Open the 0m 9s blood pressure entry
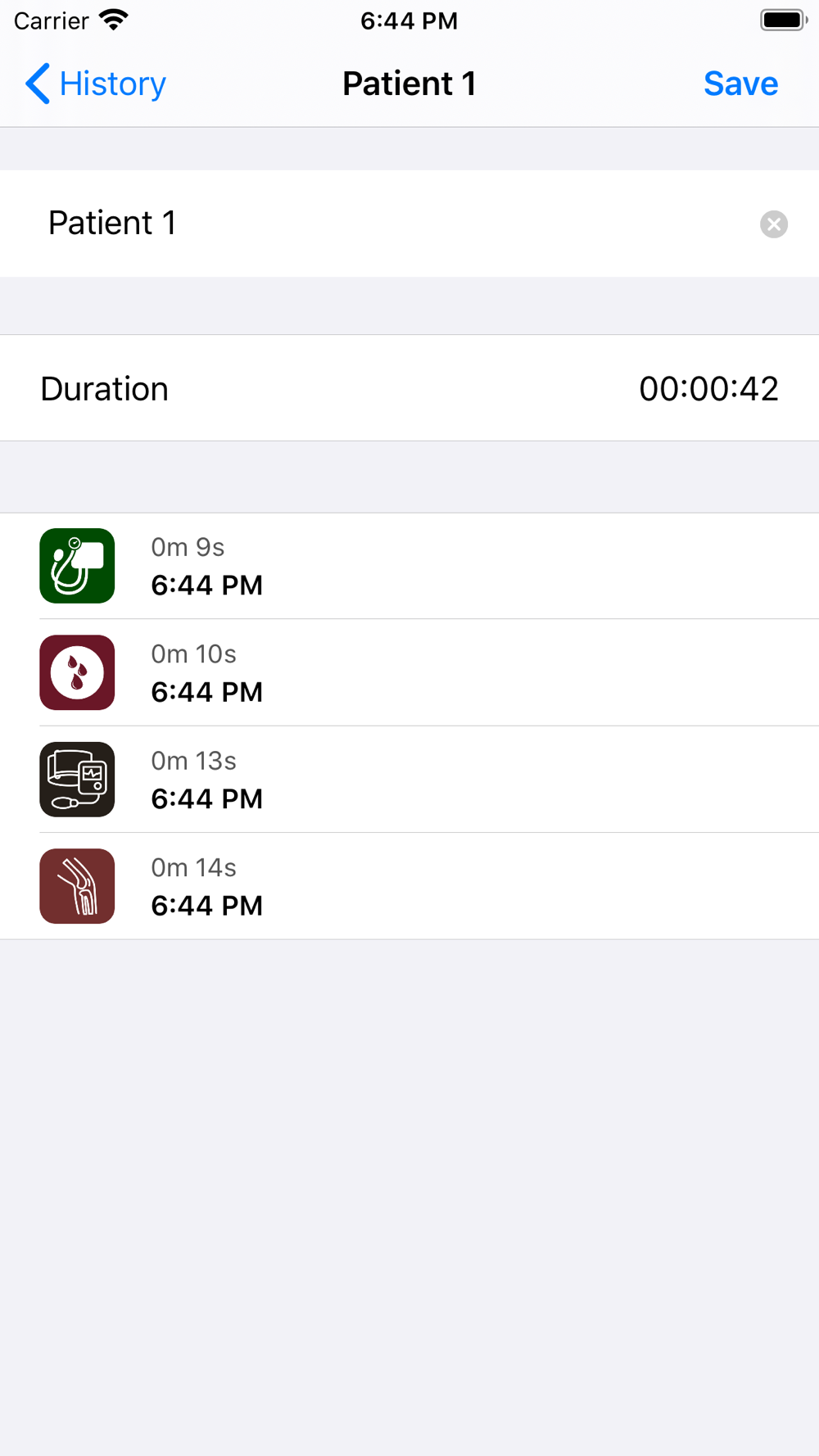The height and width of the screenshot is (1456, 819). click(x=409, y=566)
